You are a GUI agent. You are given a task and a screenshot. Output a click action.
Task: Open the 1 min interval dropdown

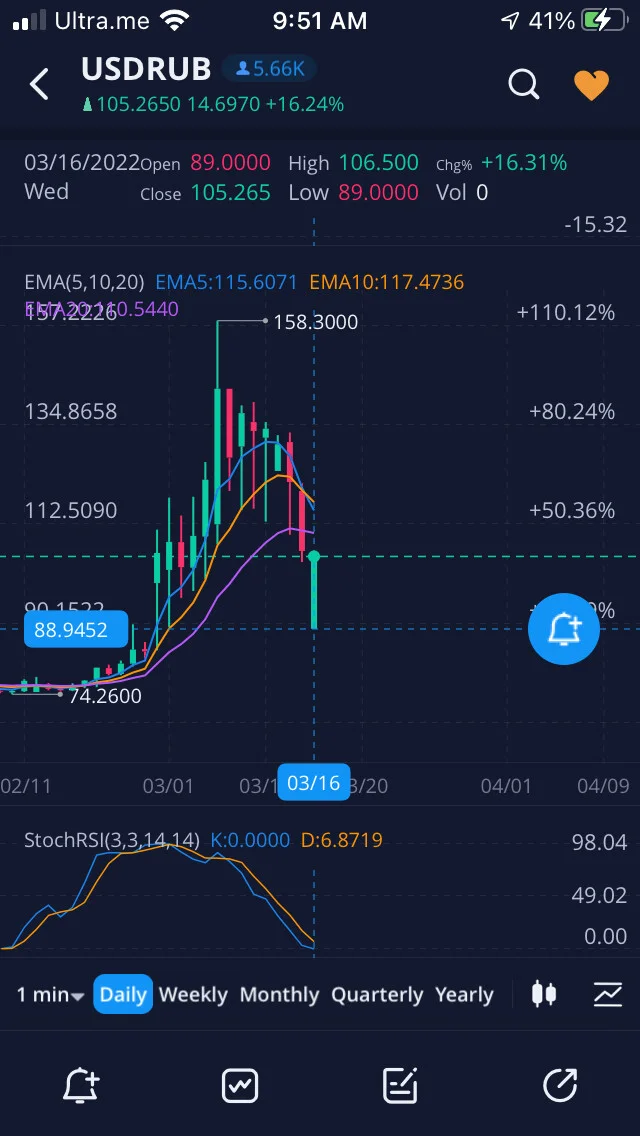[x=50, y=994]
